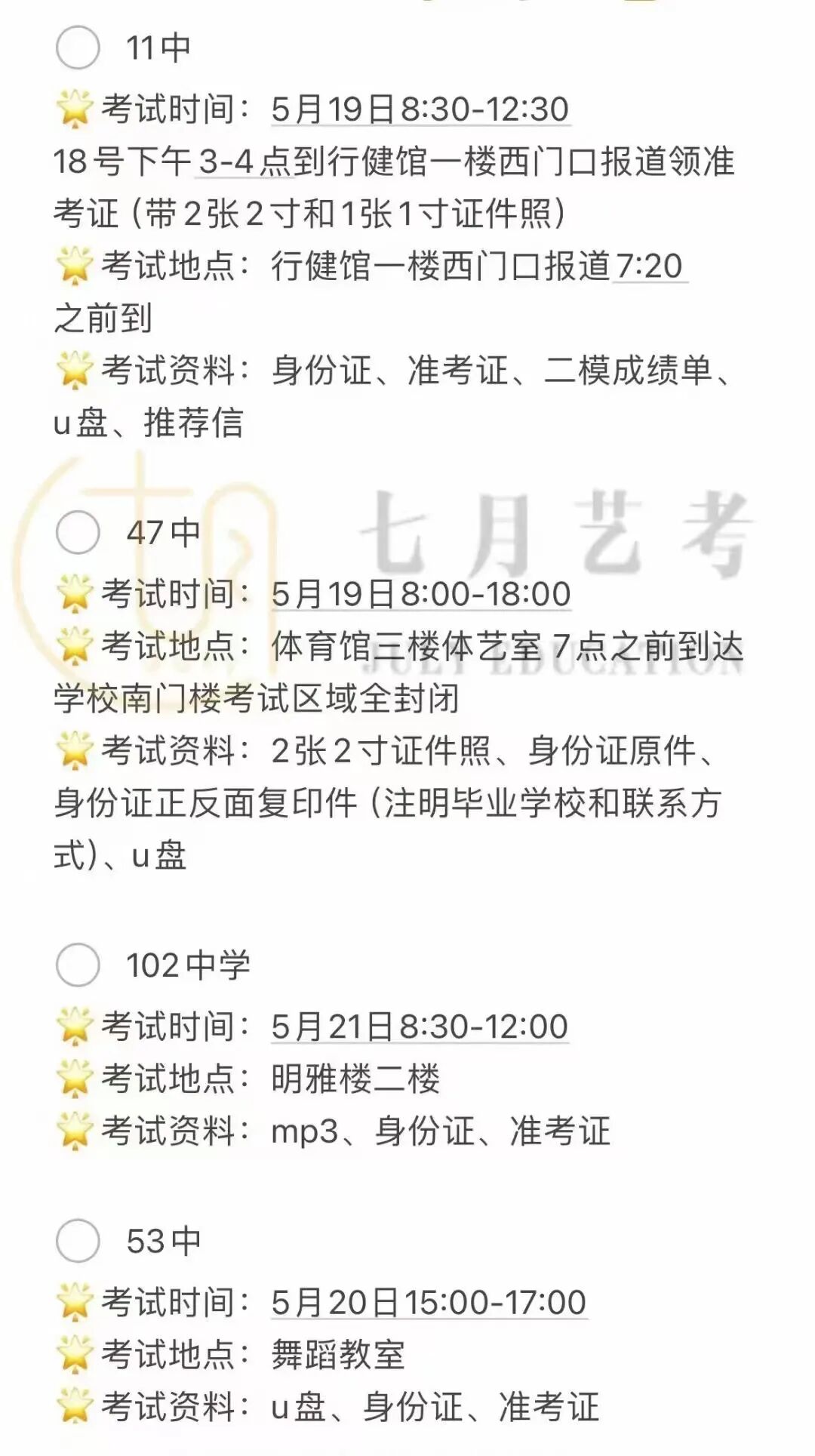Check off the 11中 checklist item
The height and width of the screenshot is (1456, 815).
pos(78,48)
